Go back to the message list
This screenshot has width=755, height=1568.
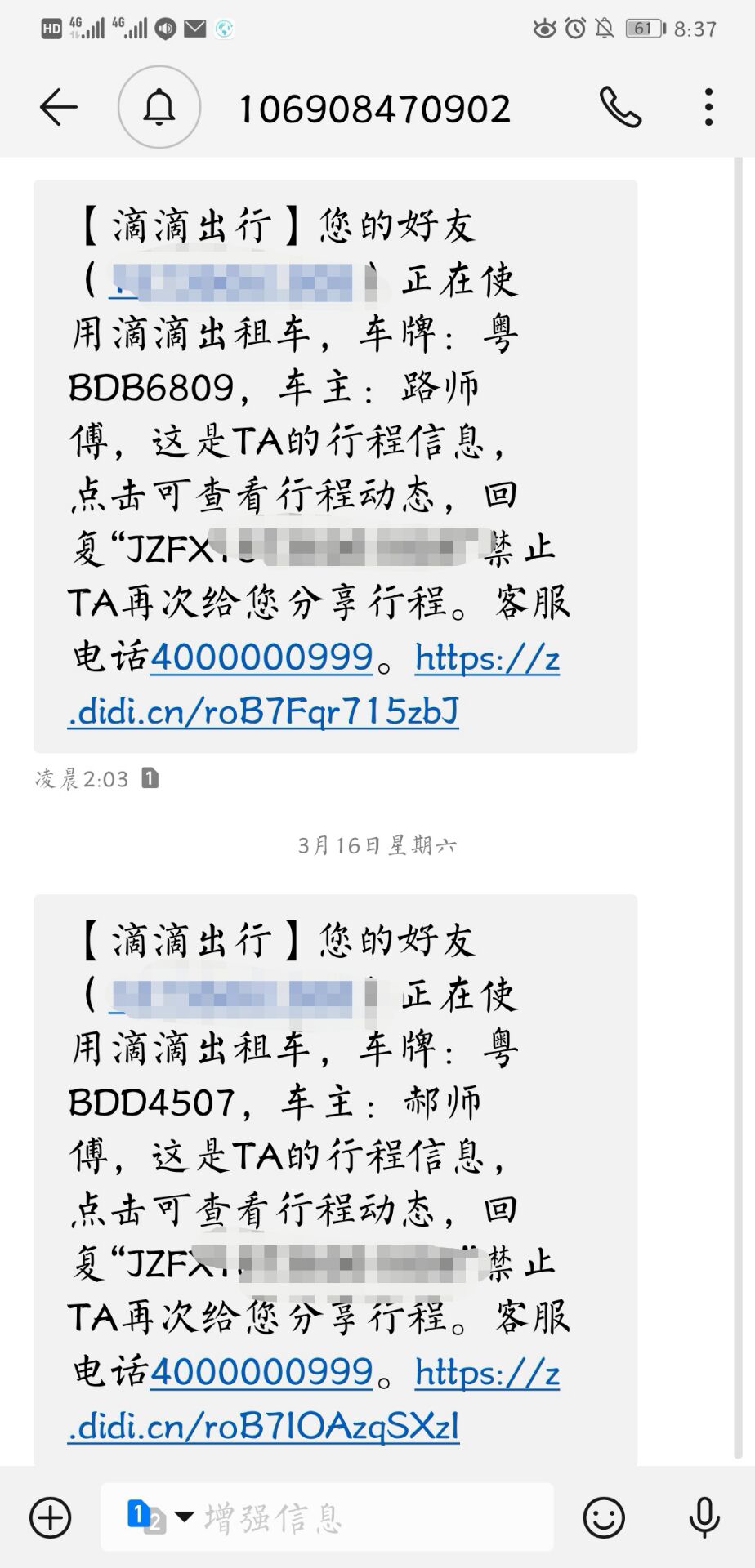[x=58, y=108]
